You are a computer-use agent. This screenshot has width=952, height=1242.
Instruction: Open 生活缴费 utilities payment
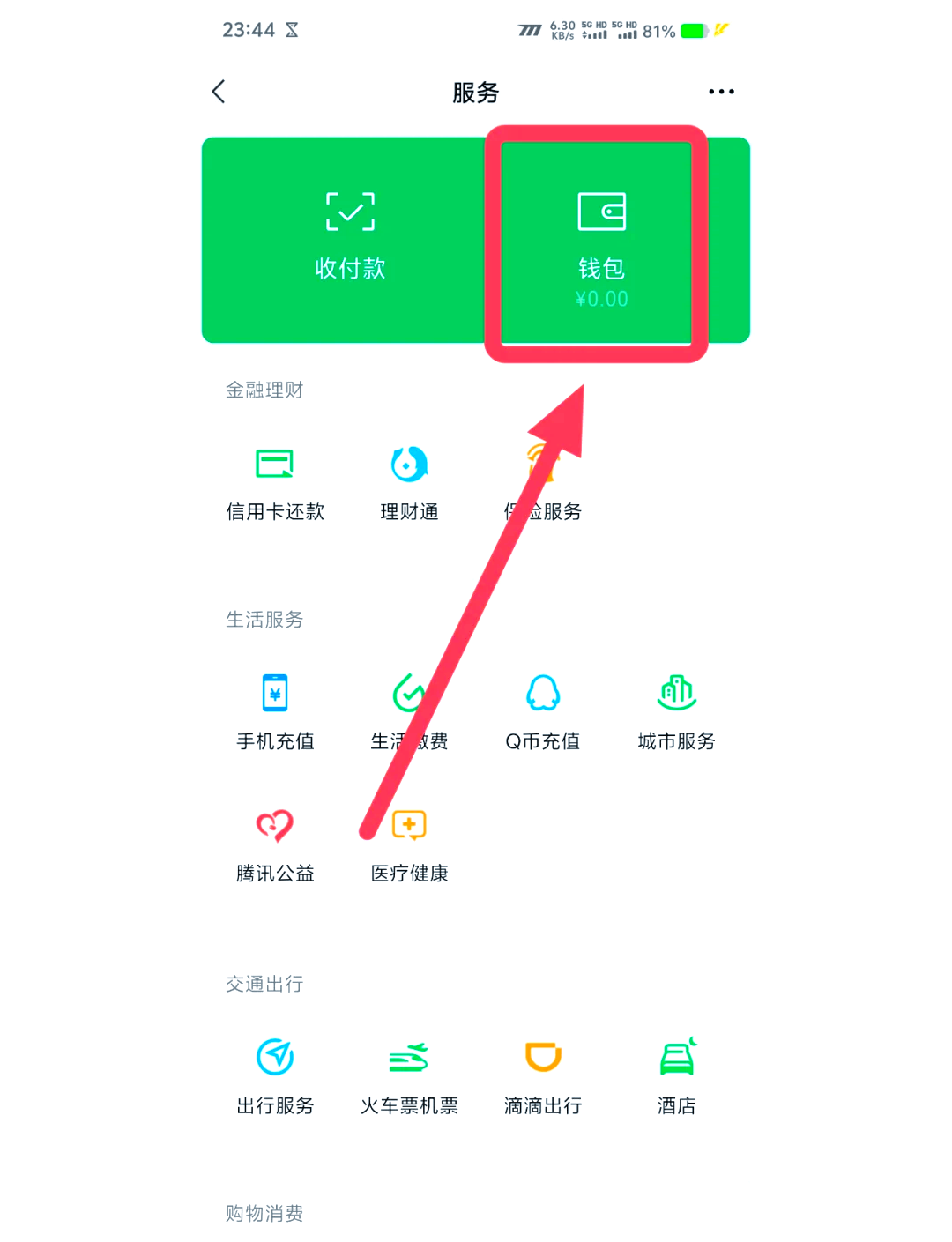(409, 712)
